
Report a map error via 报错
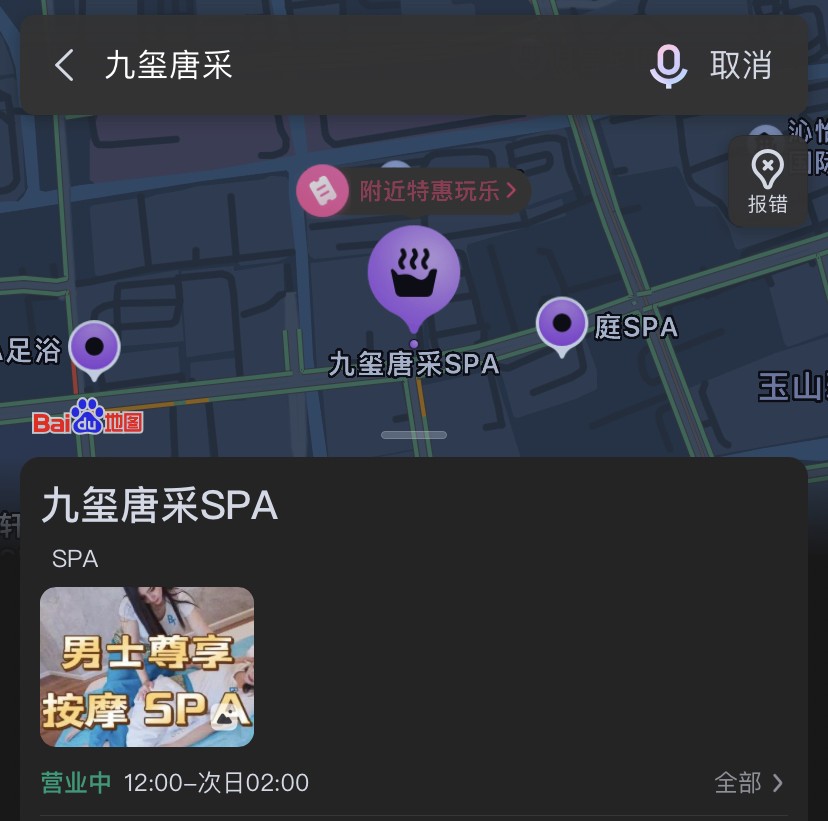pyautogui.click(x=767, y=182)
